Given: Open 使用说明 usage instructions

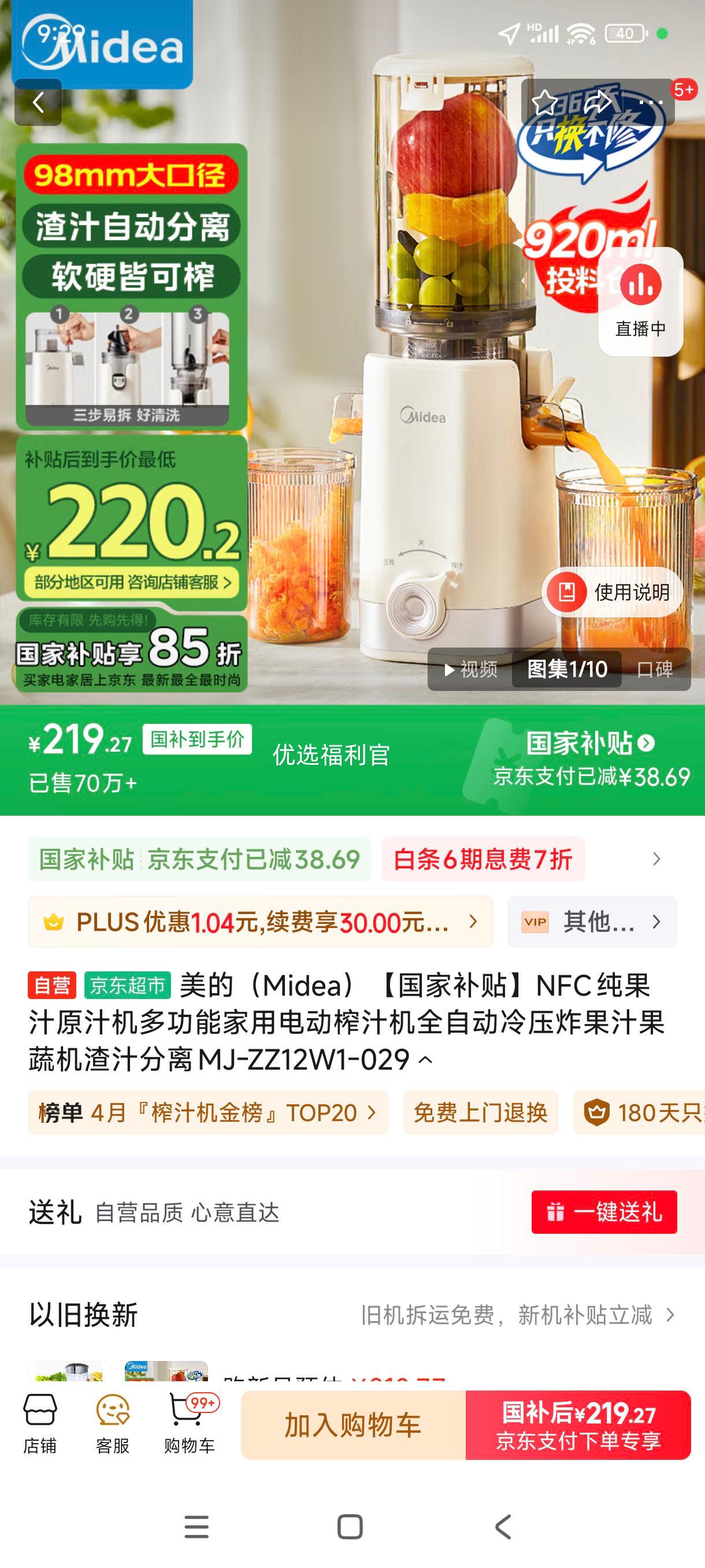Looking at the screenshot, I should click(612, 592).
